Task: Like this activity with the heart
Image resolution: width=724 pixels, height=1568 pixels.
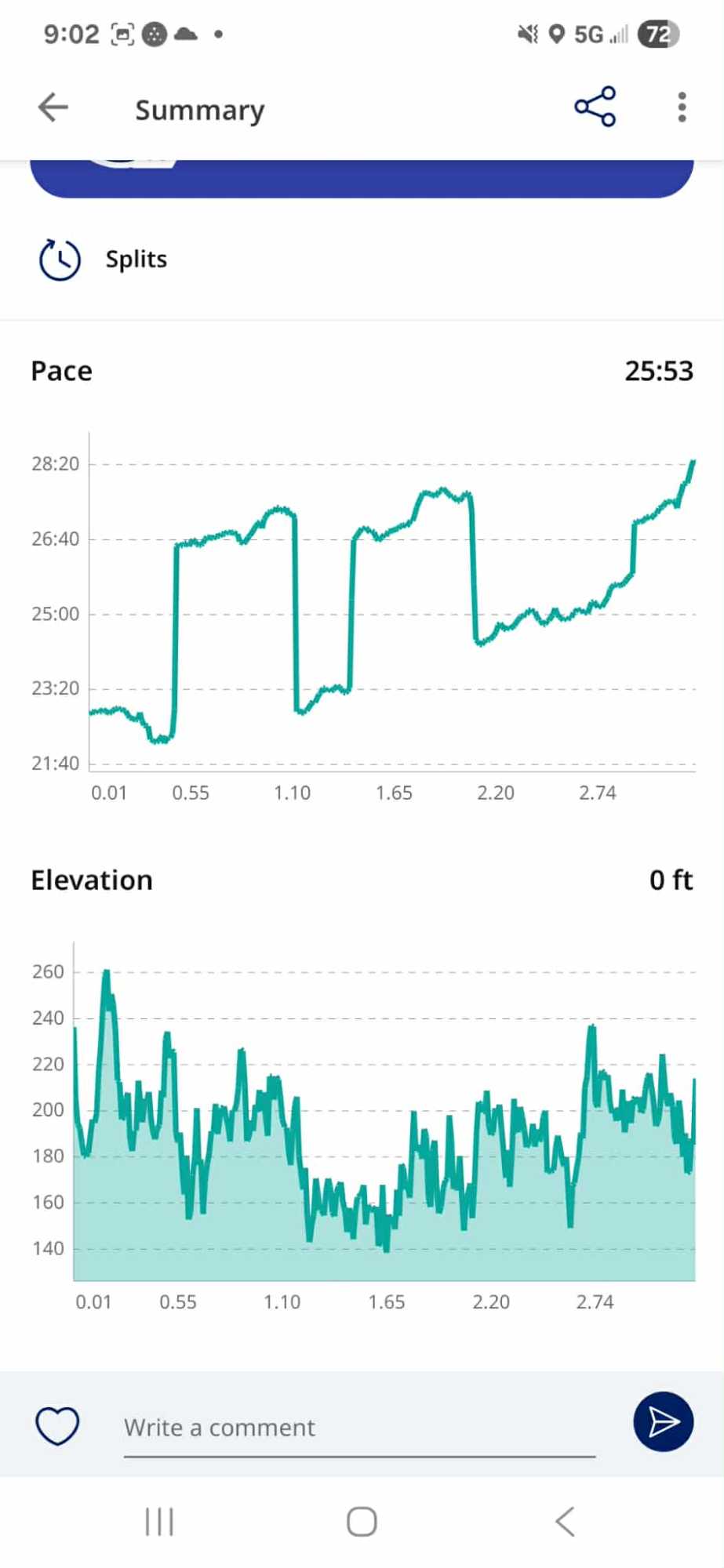Action: 58,1425
